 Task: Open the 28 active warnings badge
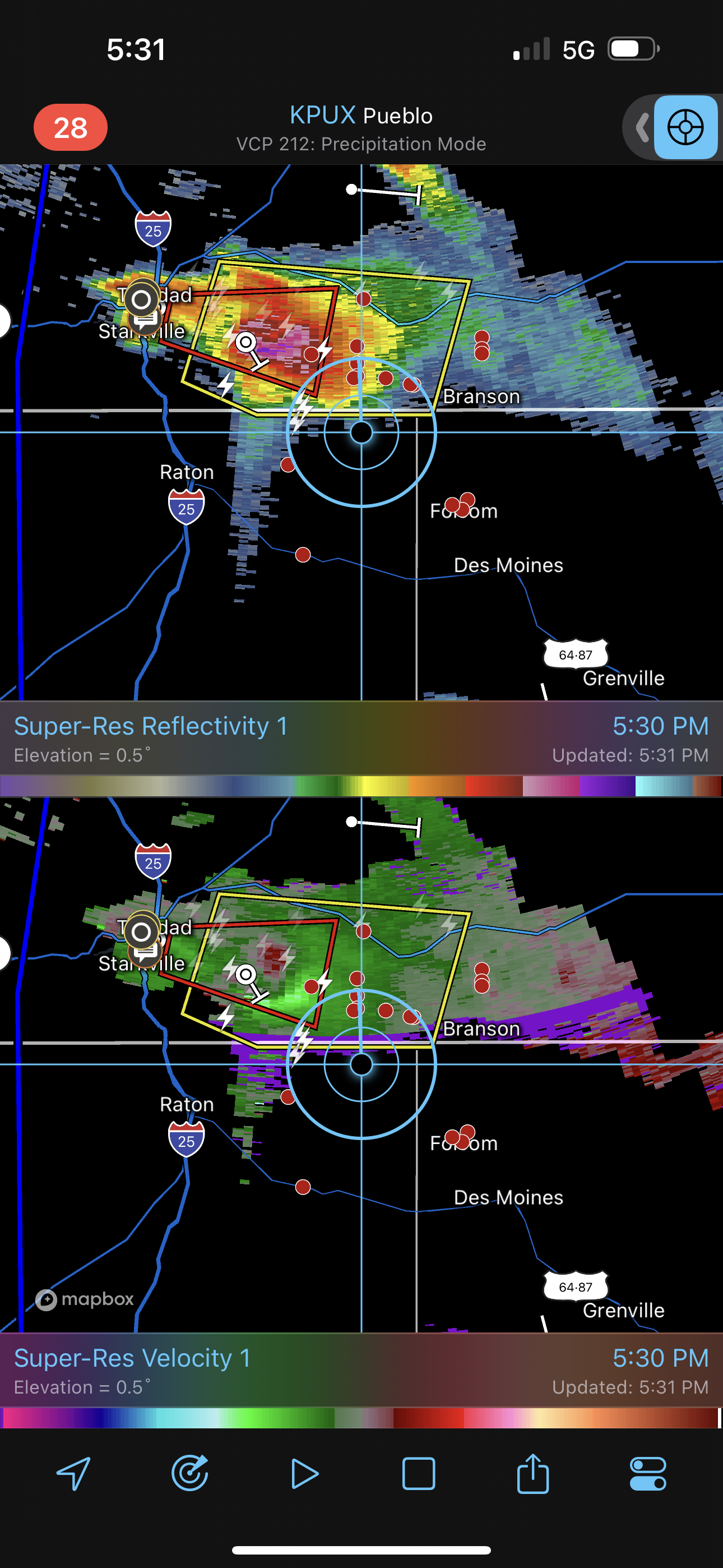70,128
